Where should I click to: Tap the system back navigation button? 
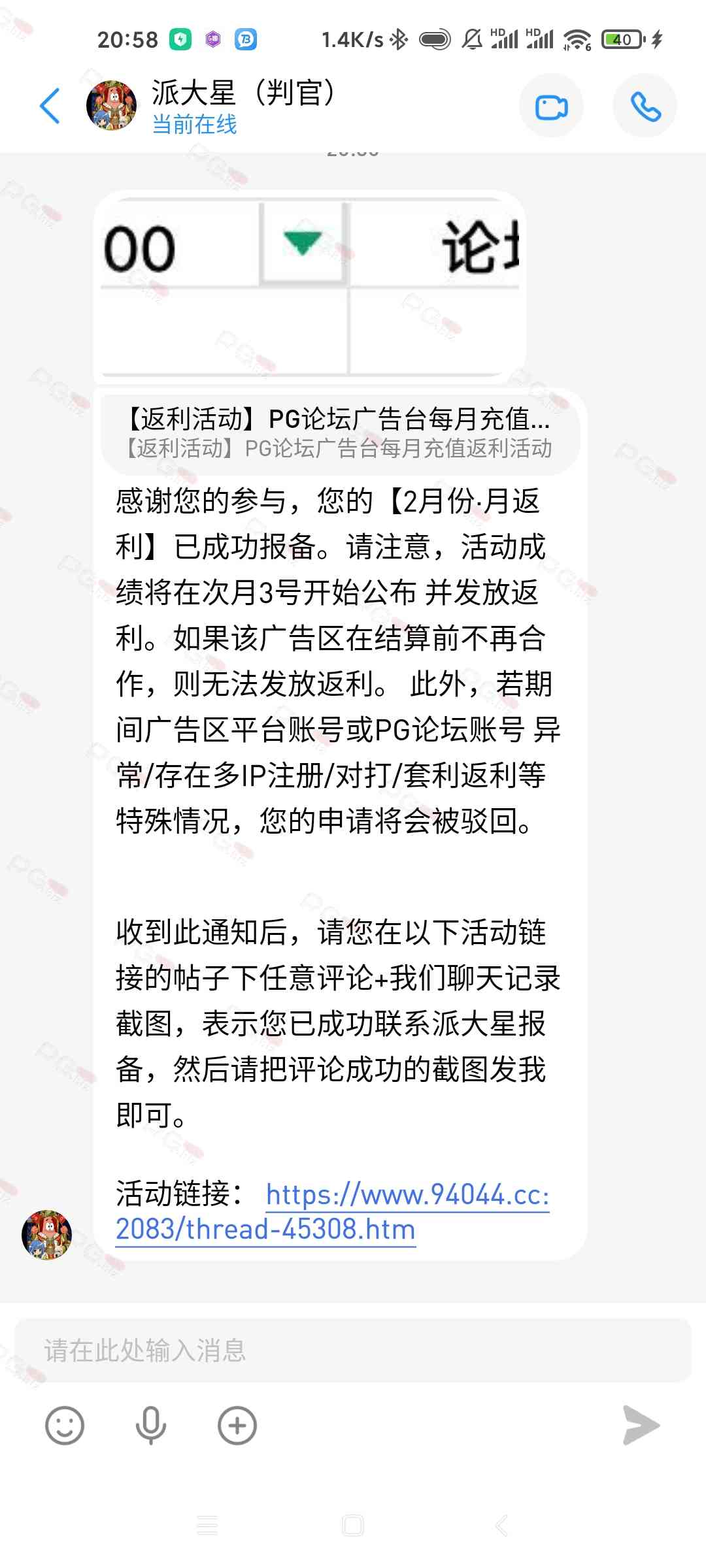click(x=501, y=1526)
